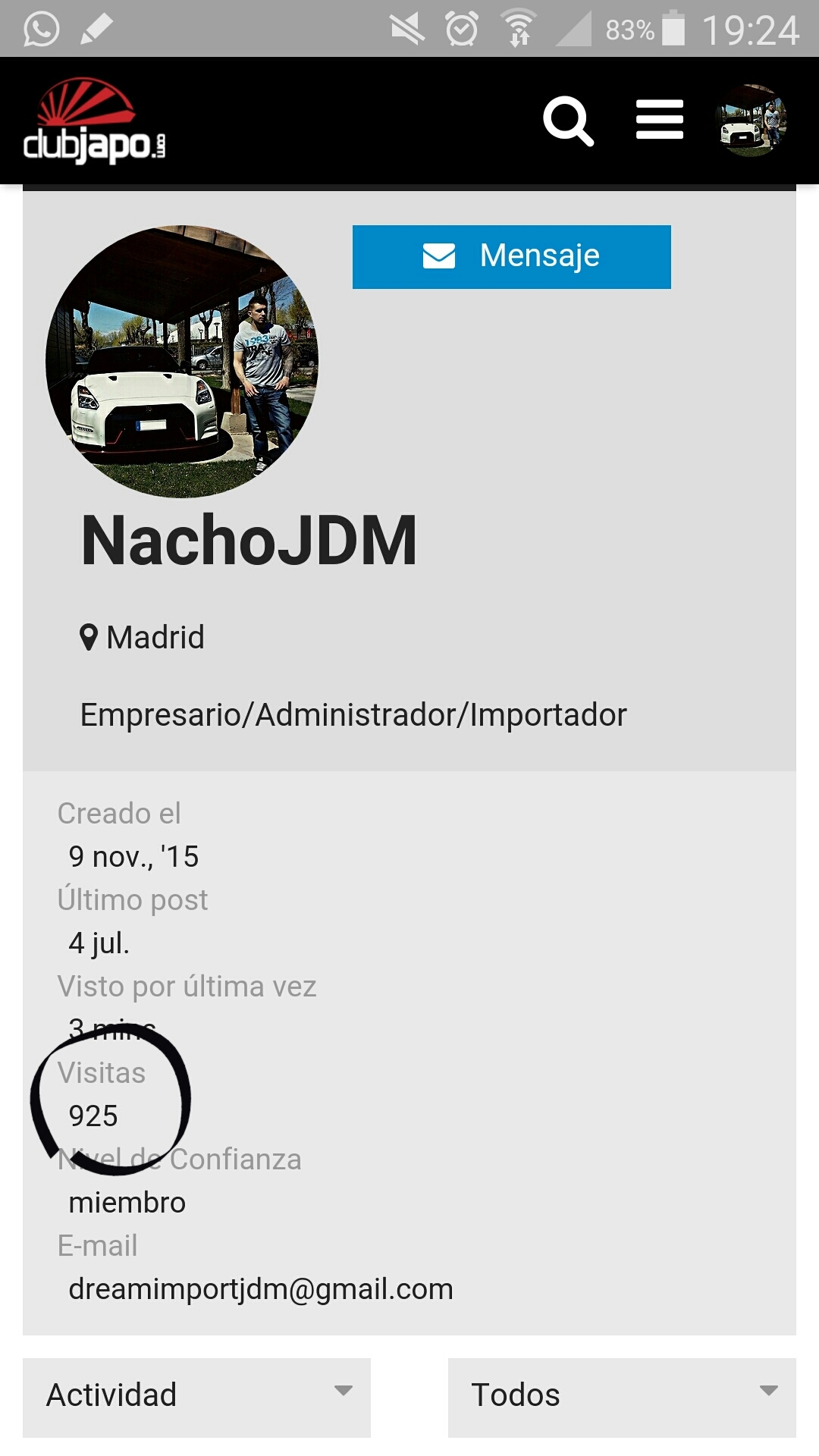Expand the Todos filter dropdown
Image resolution: width=819 pixels, height=1456 pixels.
621,1396
